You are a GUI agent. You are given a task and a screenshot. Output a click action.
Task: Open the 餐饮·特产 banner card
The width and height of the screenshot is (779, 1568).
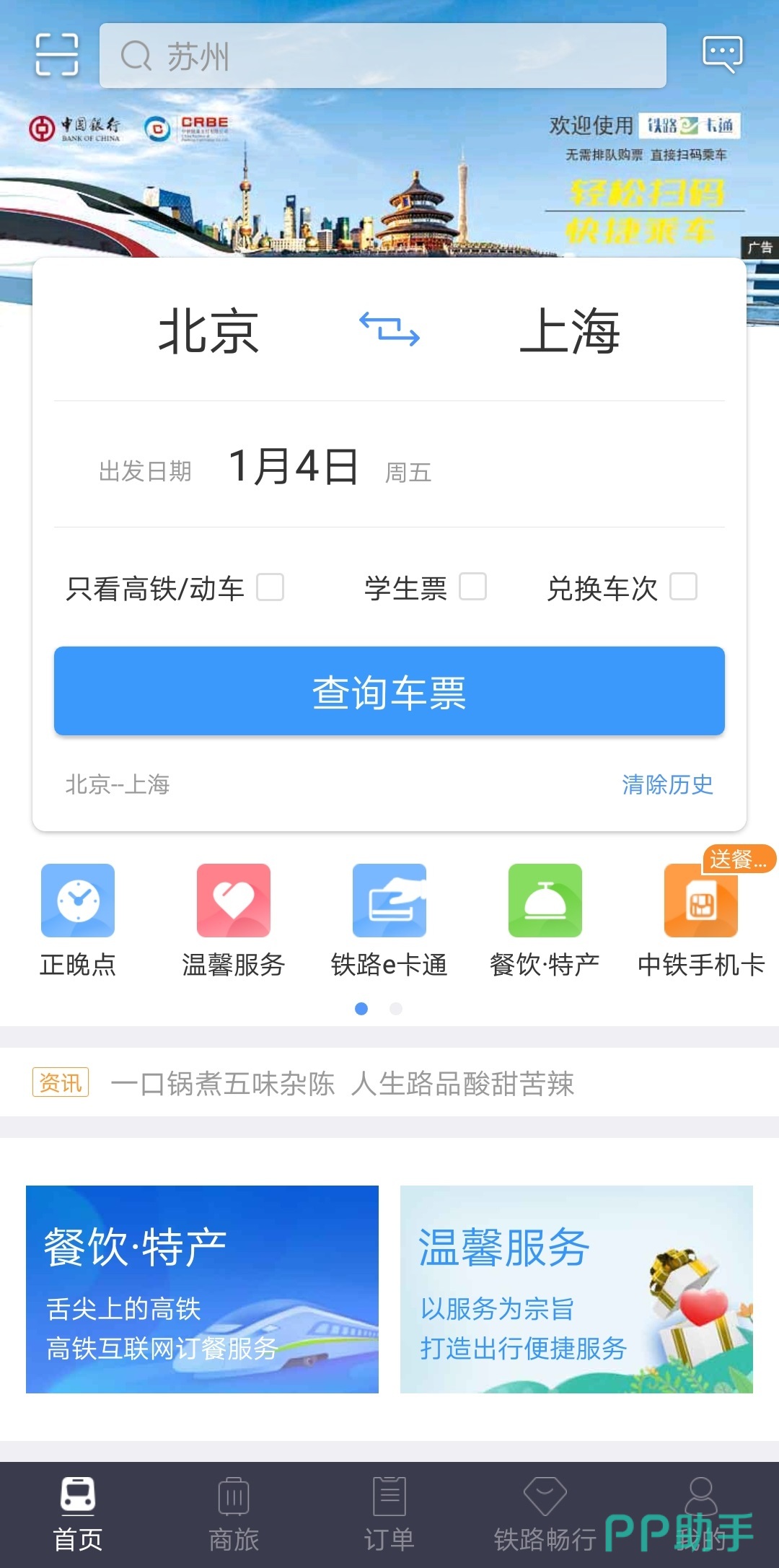pos(202,1289)
